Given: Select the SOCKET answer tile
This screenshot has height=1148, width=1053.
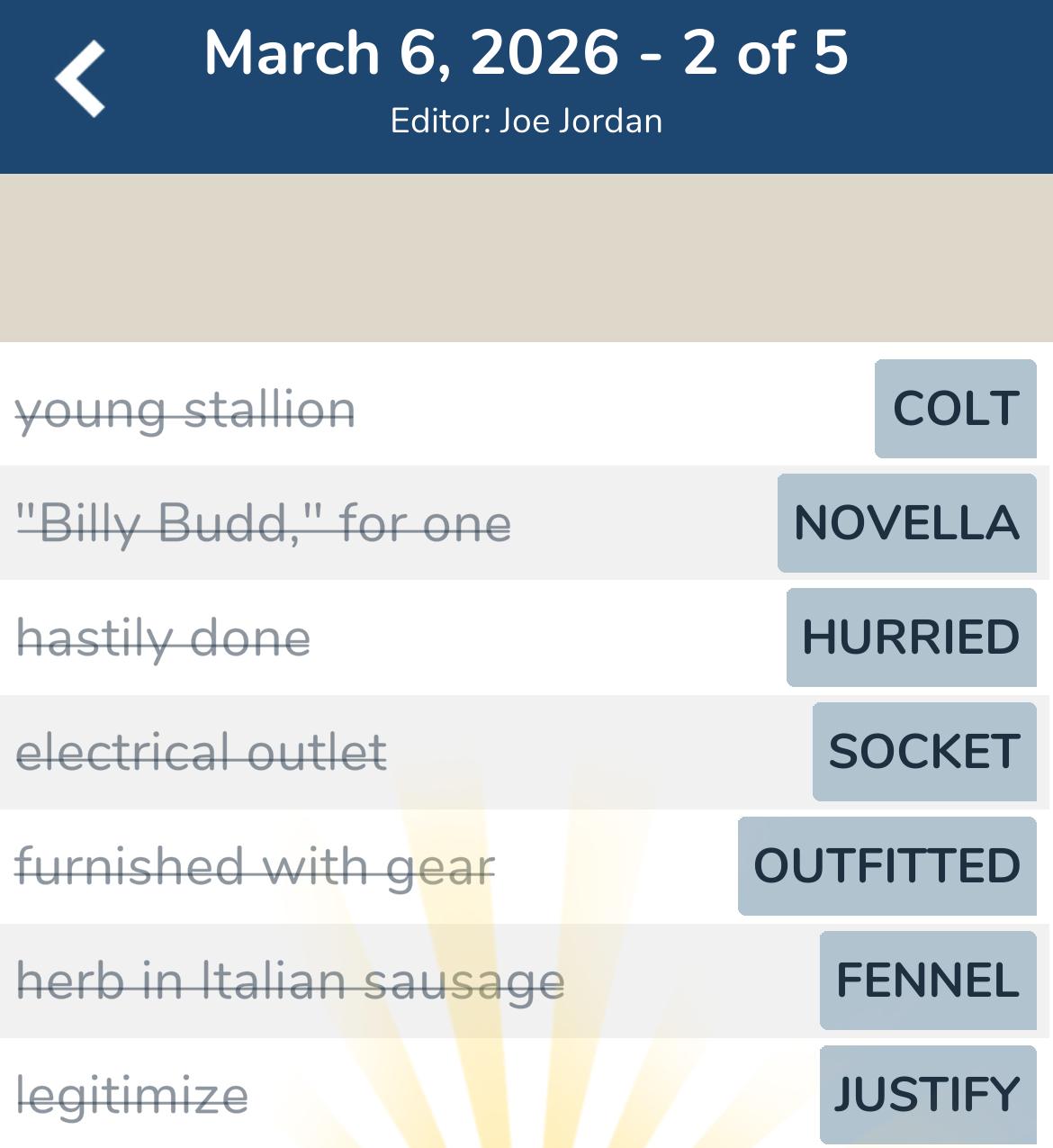Looking at the screenshot, I should [923, 752].
